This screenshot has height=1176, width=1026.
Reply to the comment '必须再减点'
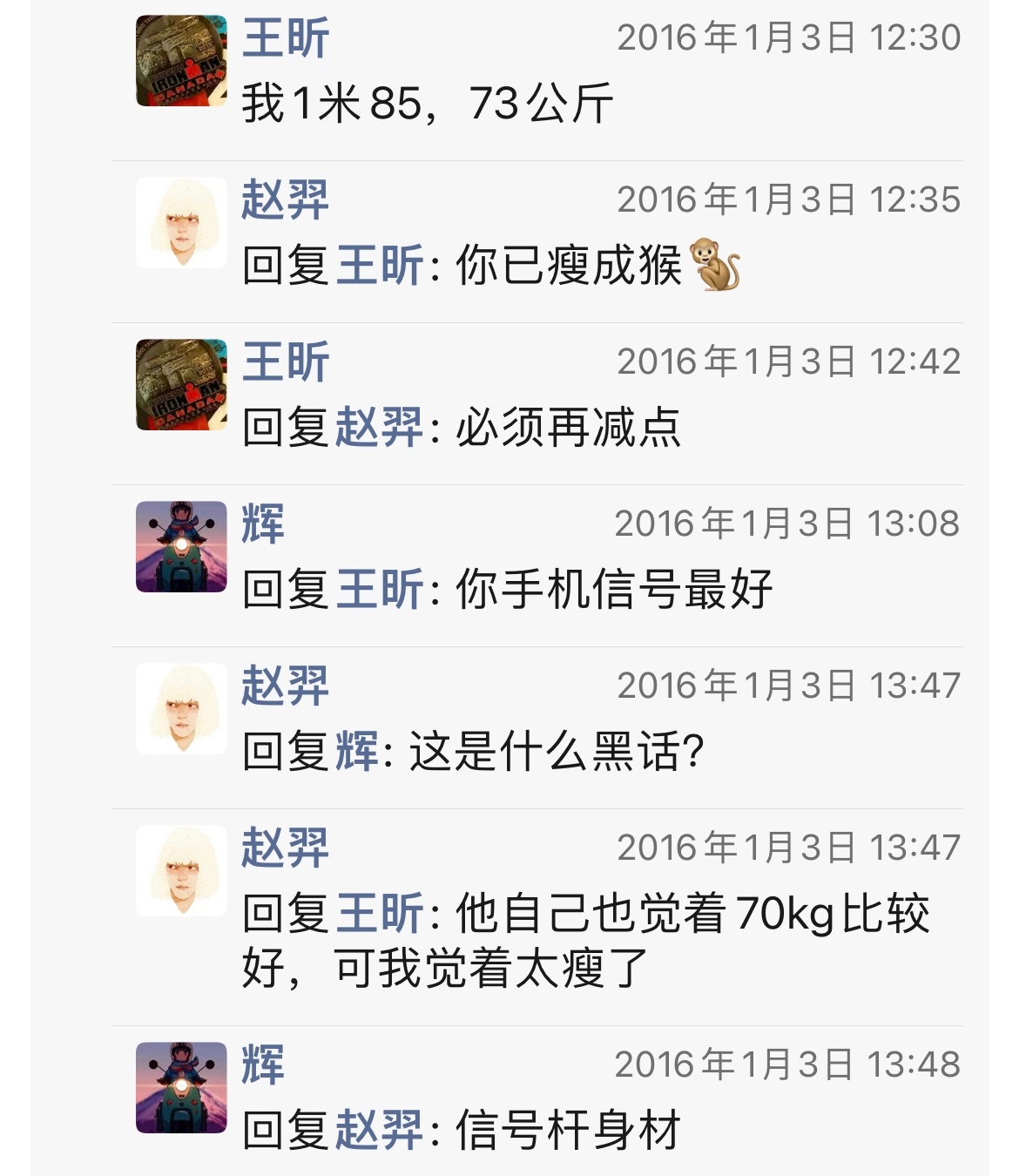pyautogui.click(x=566, y=427)
